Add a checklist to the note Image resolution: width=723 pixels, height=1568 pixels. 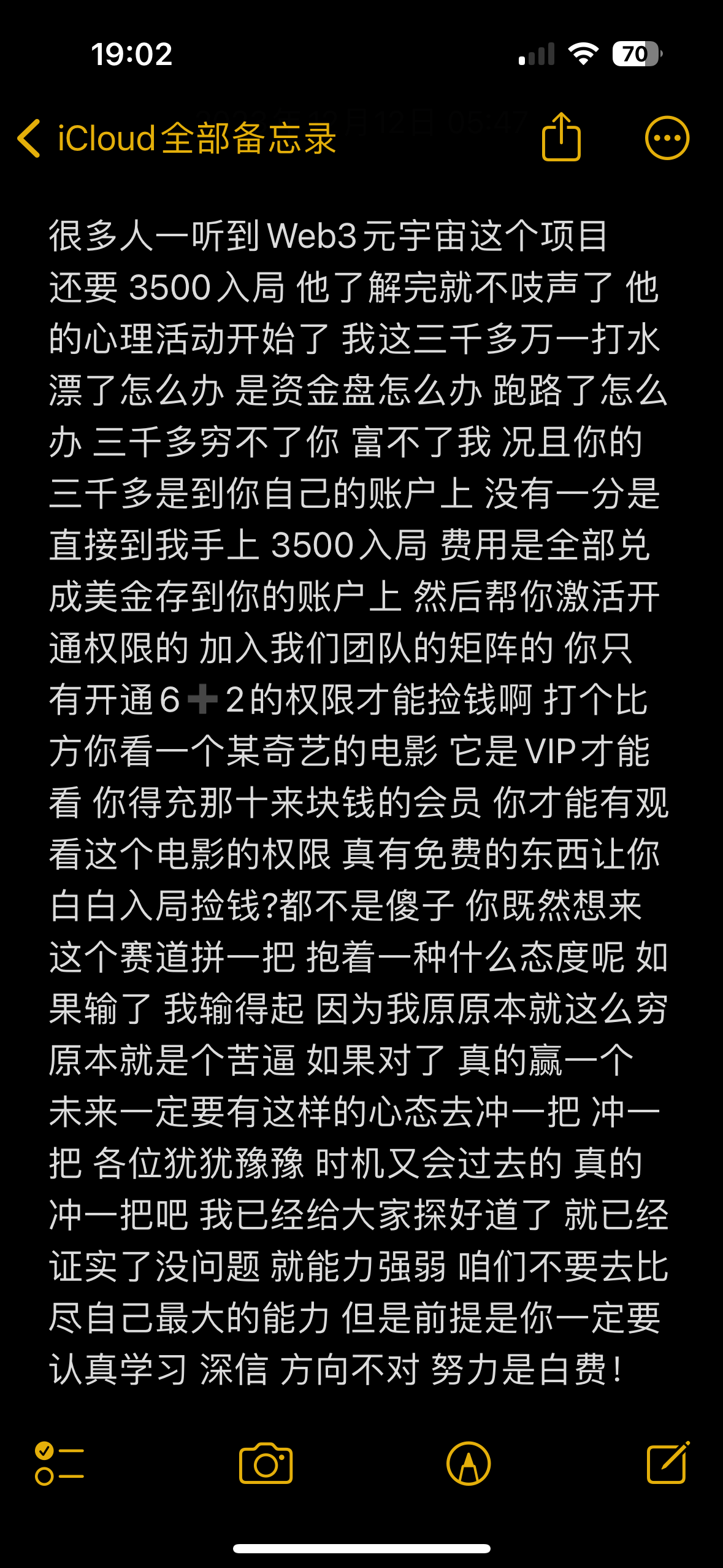(x=59, y=1463)
